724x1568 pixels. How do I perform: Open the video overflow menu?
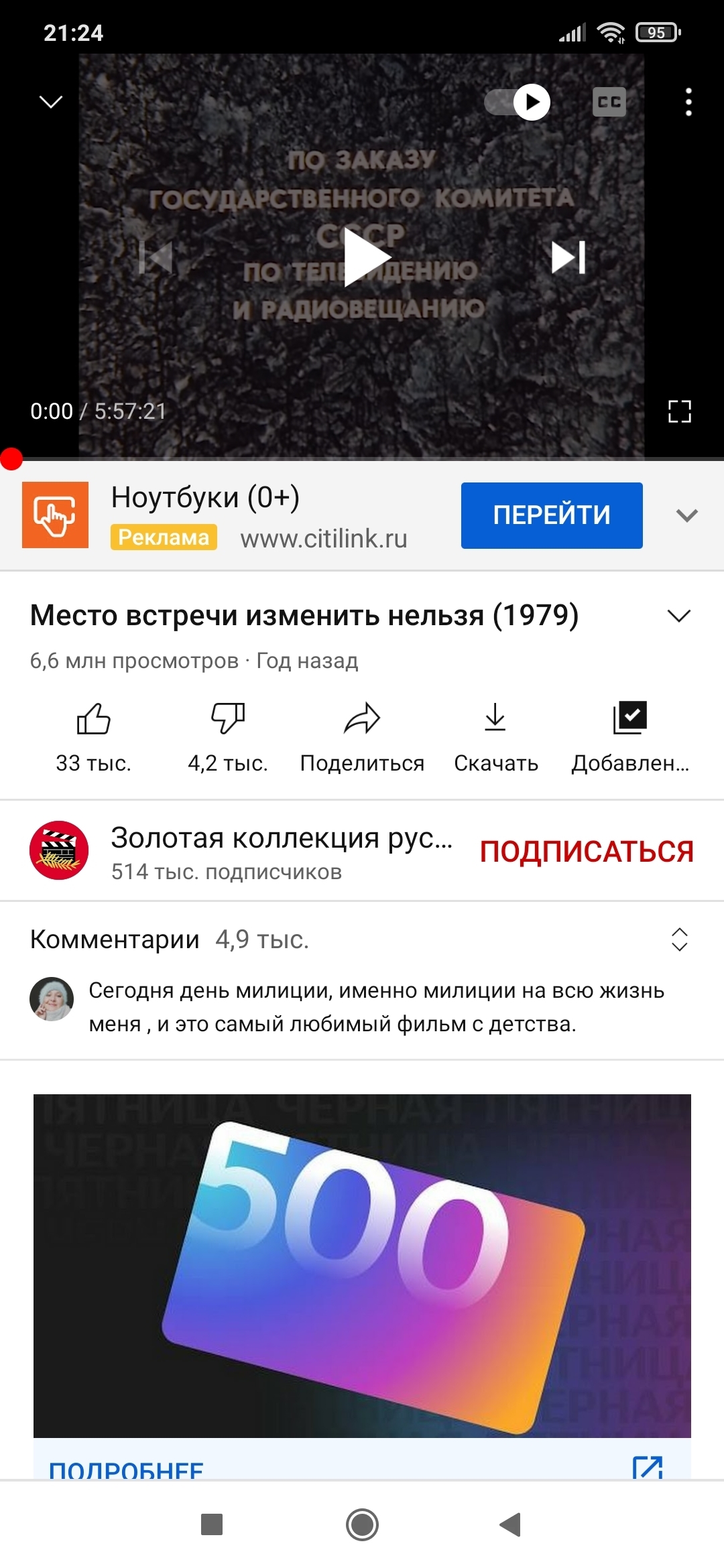pyautogui.click(x=688, y=102)
